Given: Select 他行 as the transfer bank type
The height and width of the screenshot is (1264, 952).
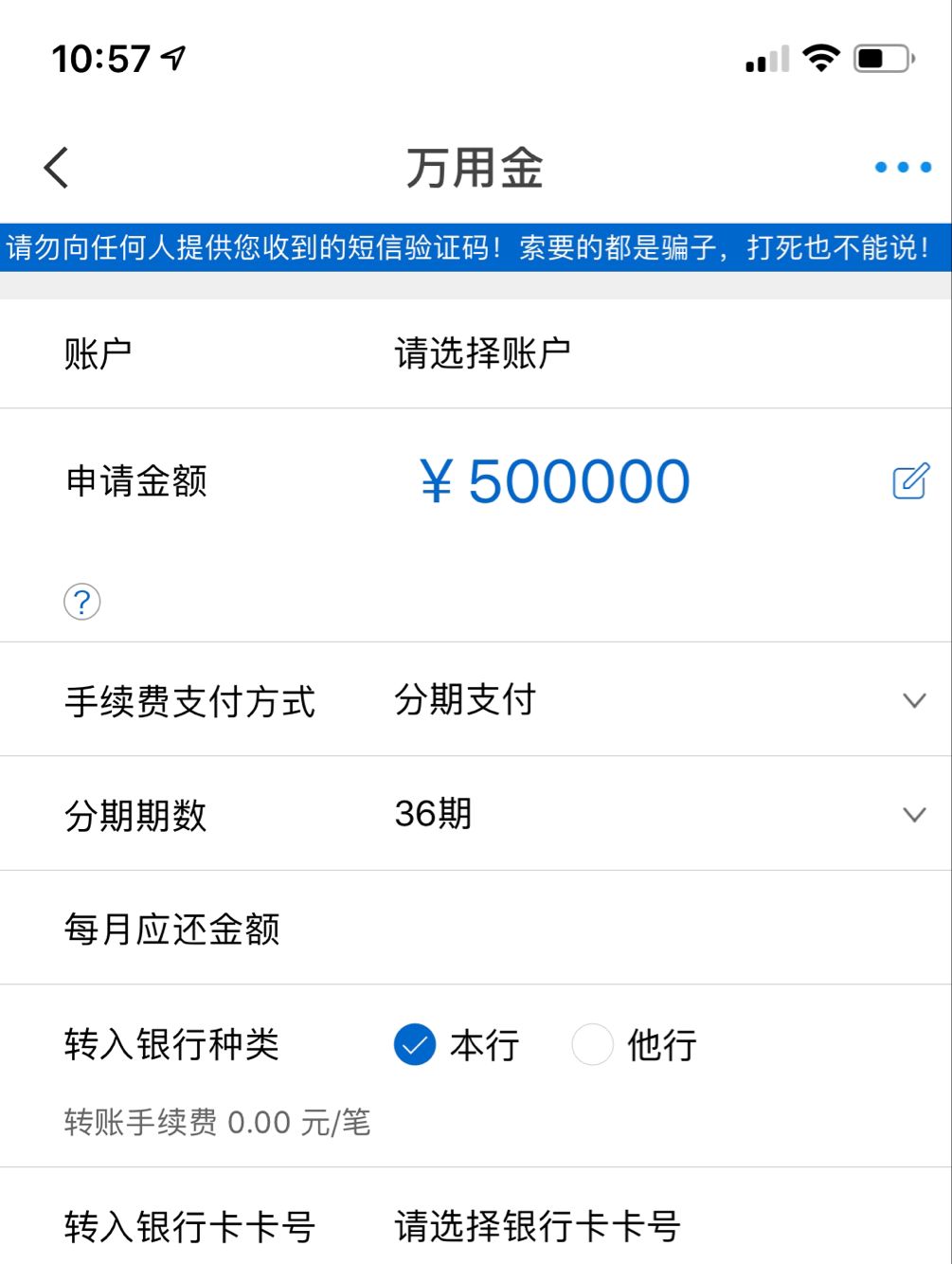Looking at the screenshot, I should tap(593, 1045).
